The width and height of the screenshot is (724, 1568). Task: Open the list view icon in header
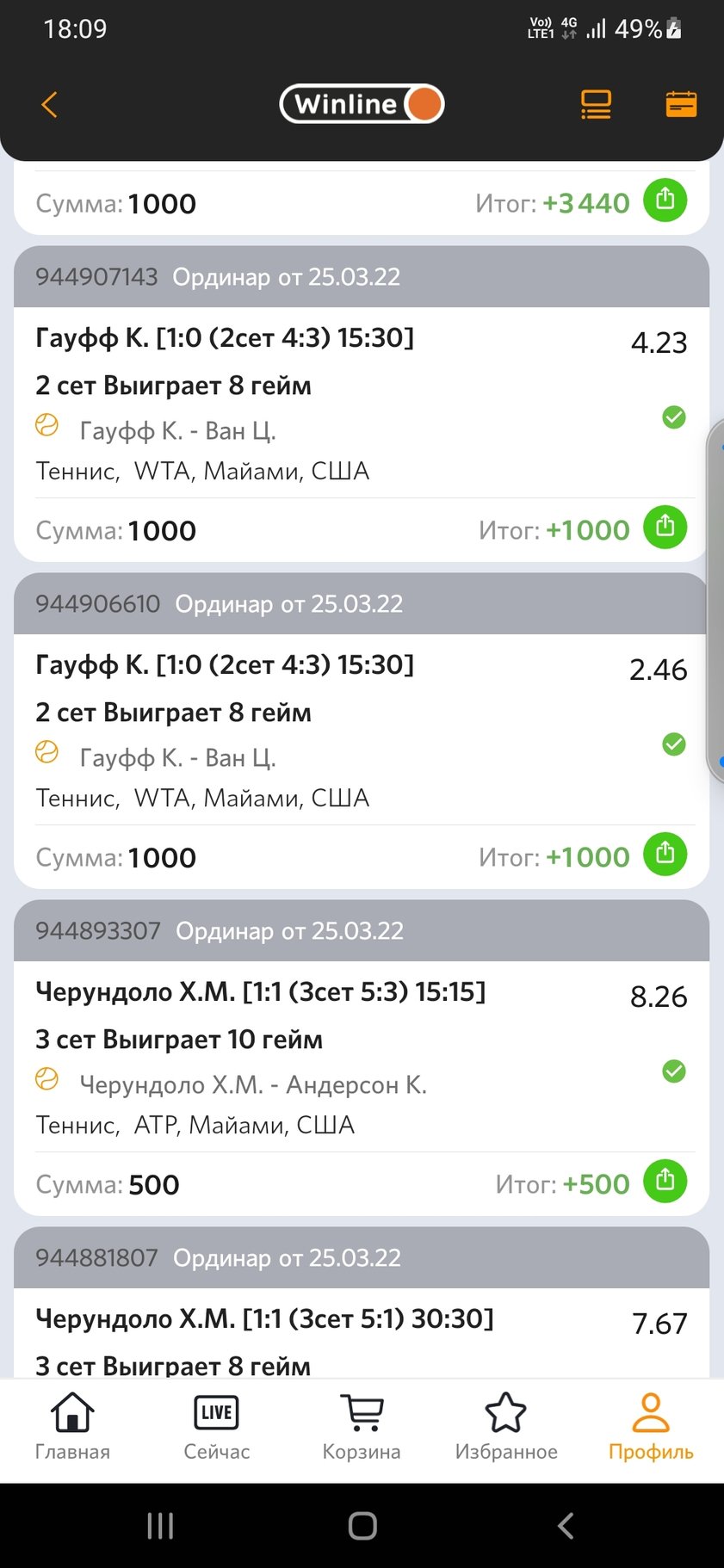[596, 105]
